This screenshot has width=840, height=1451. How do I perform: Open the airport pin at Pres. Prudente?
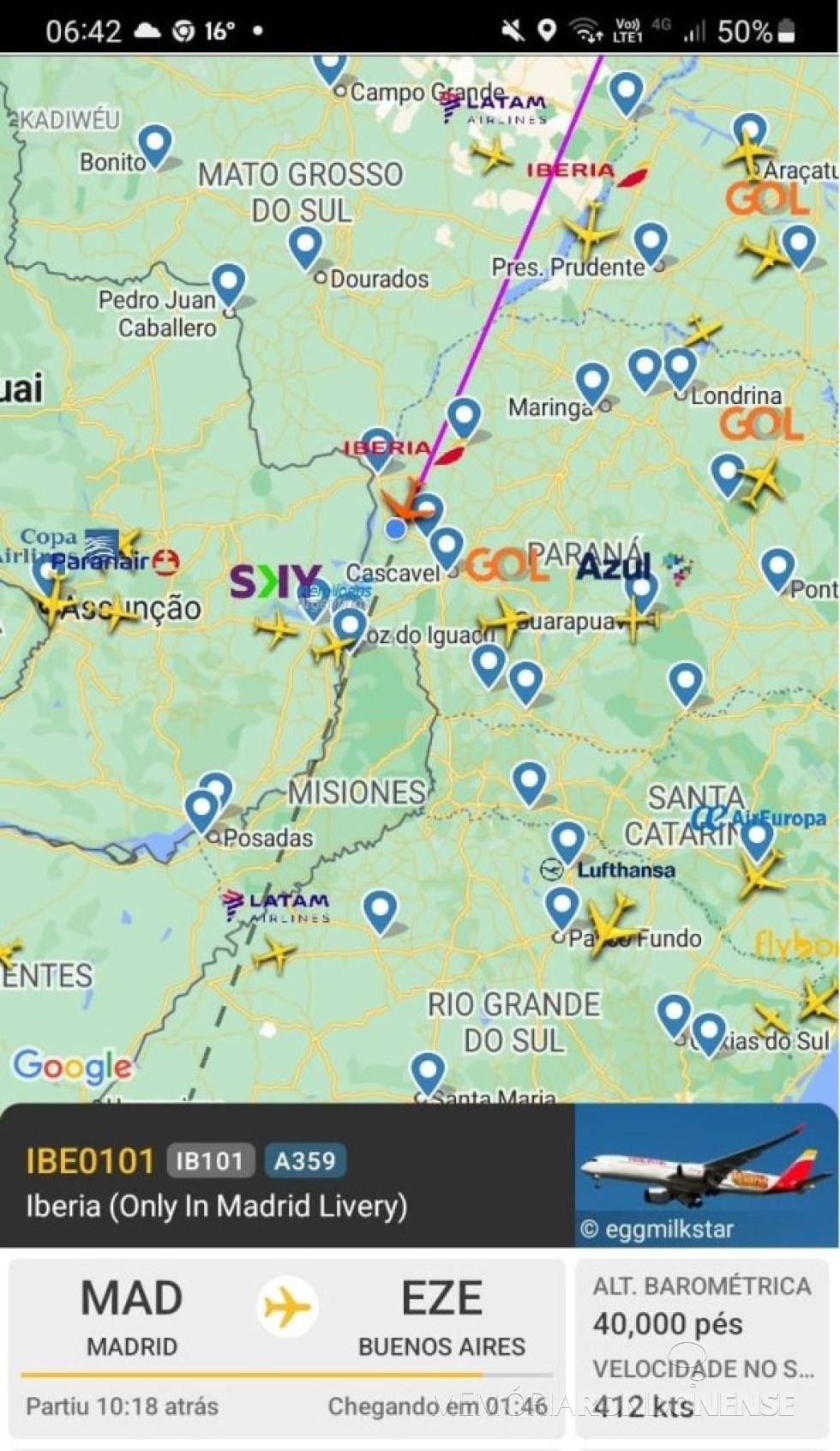coord(650,243)
